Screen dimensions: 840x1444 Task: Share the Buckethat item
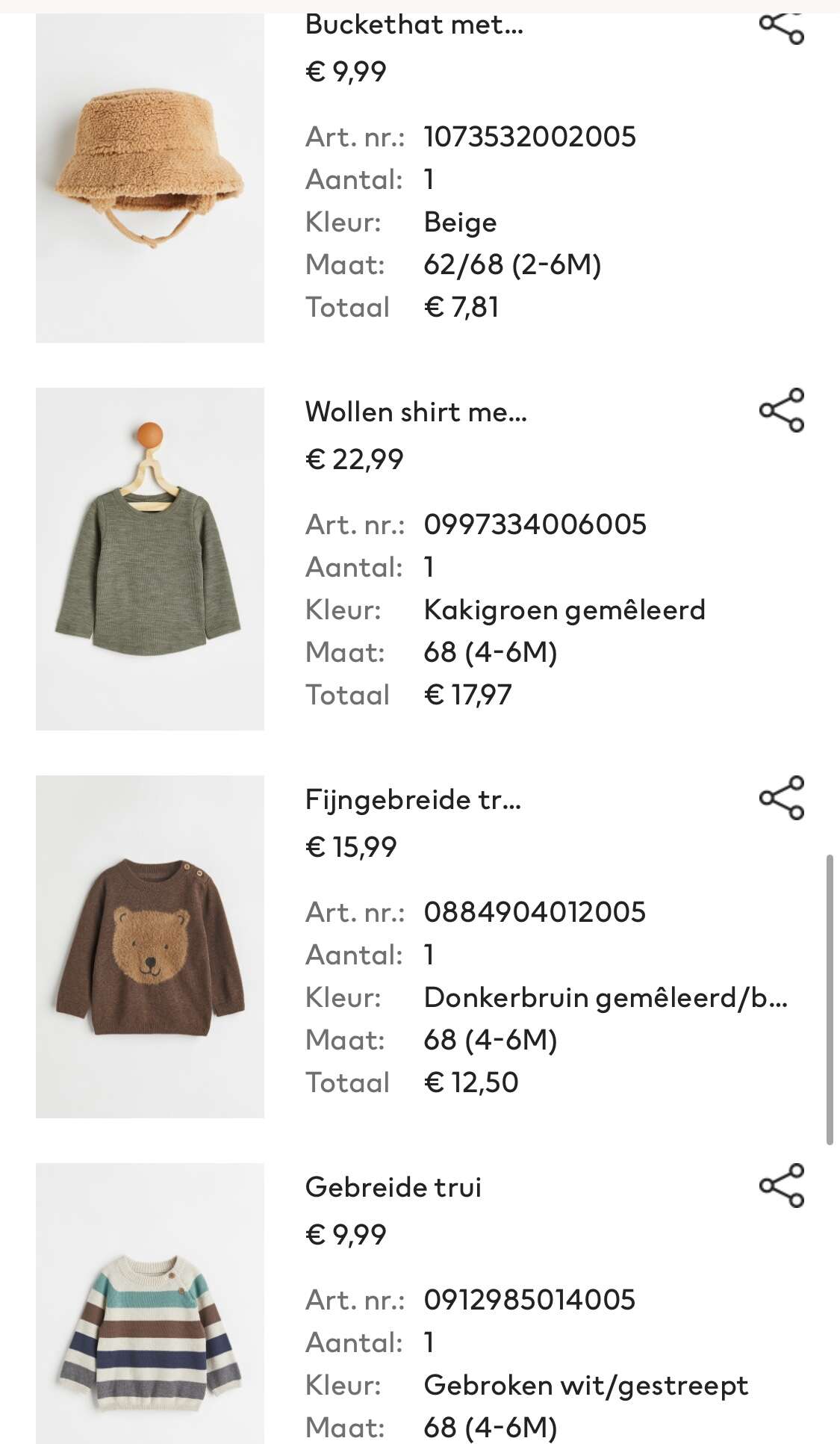[x=781, y=28]
